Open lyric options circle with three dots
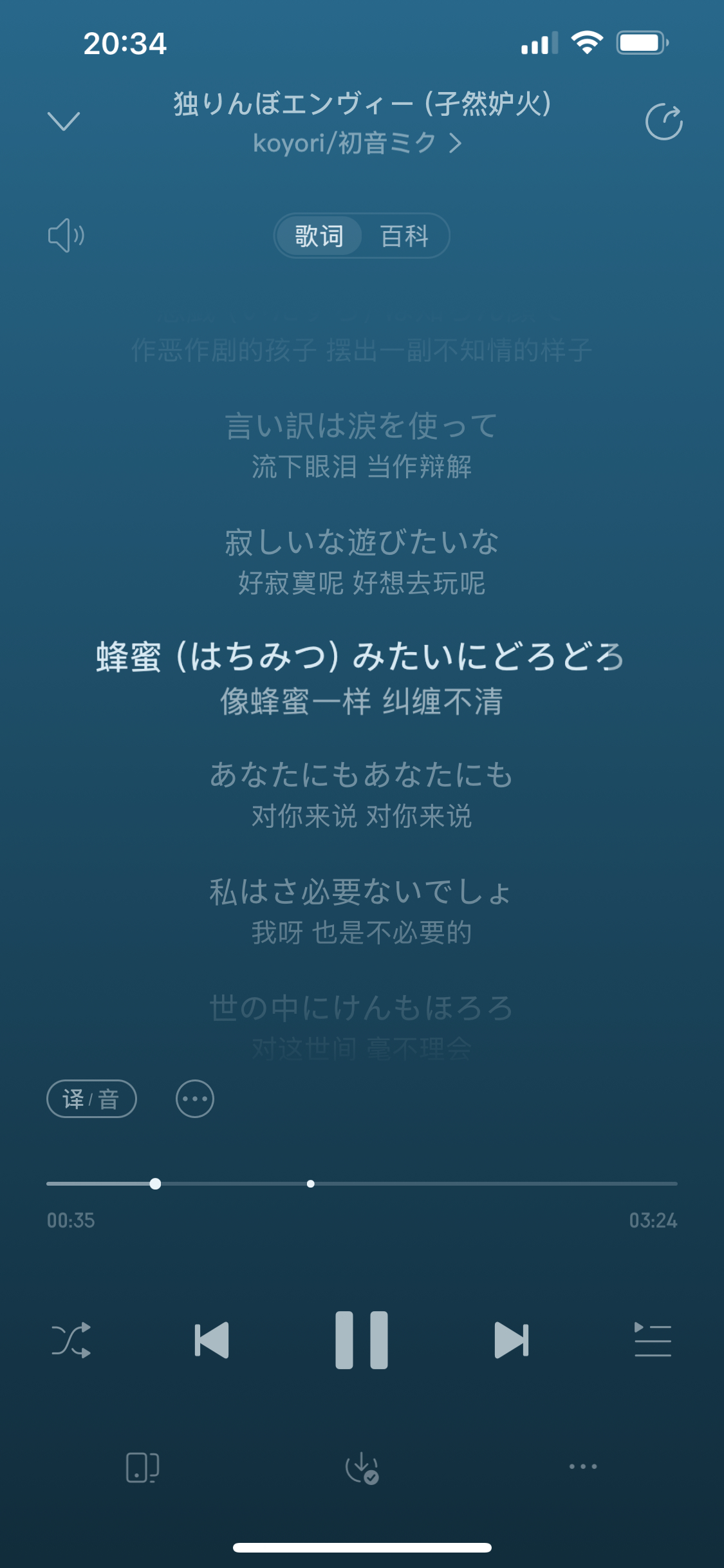724x1568 pixels. coord(195,1099)
